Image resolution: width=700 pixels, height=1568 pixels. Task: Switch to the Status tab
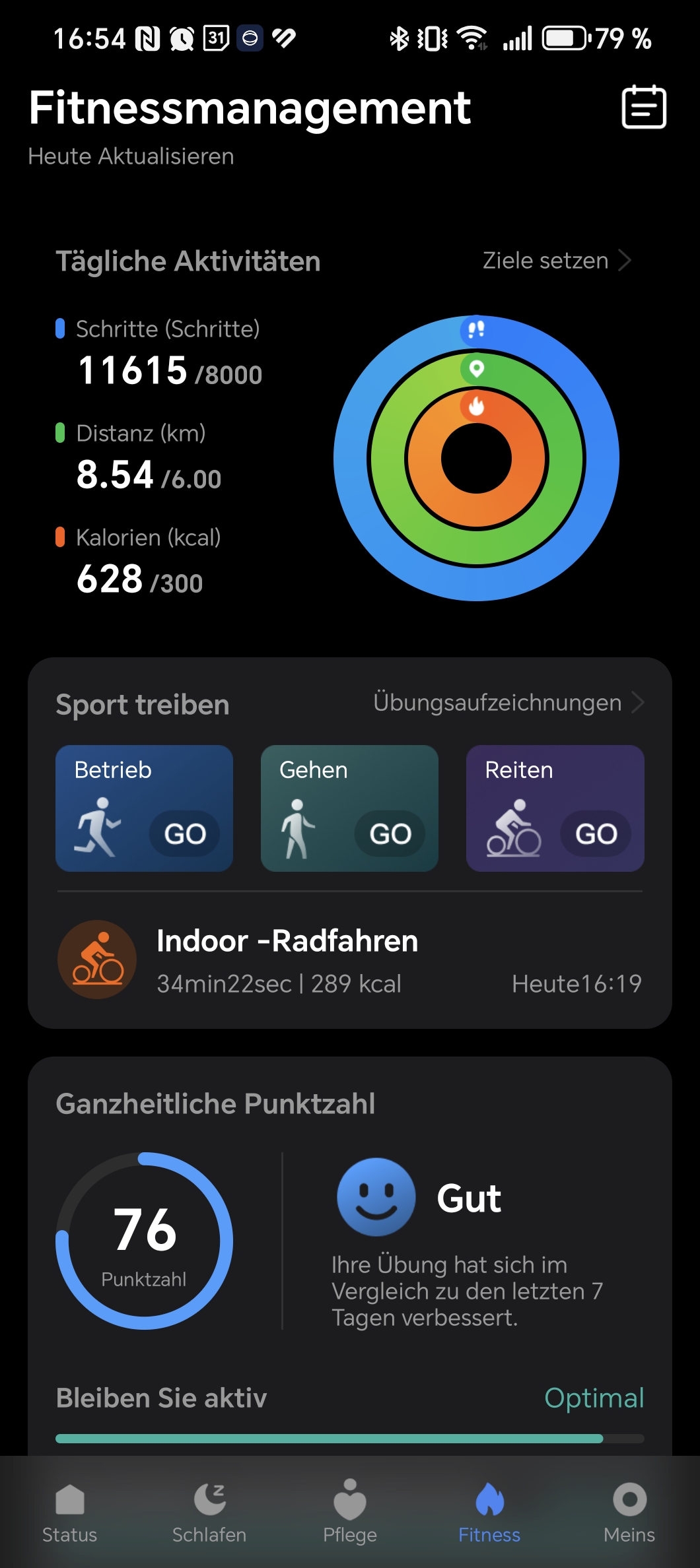70,1511
